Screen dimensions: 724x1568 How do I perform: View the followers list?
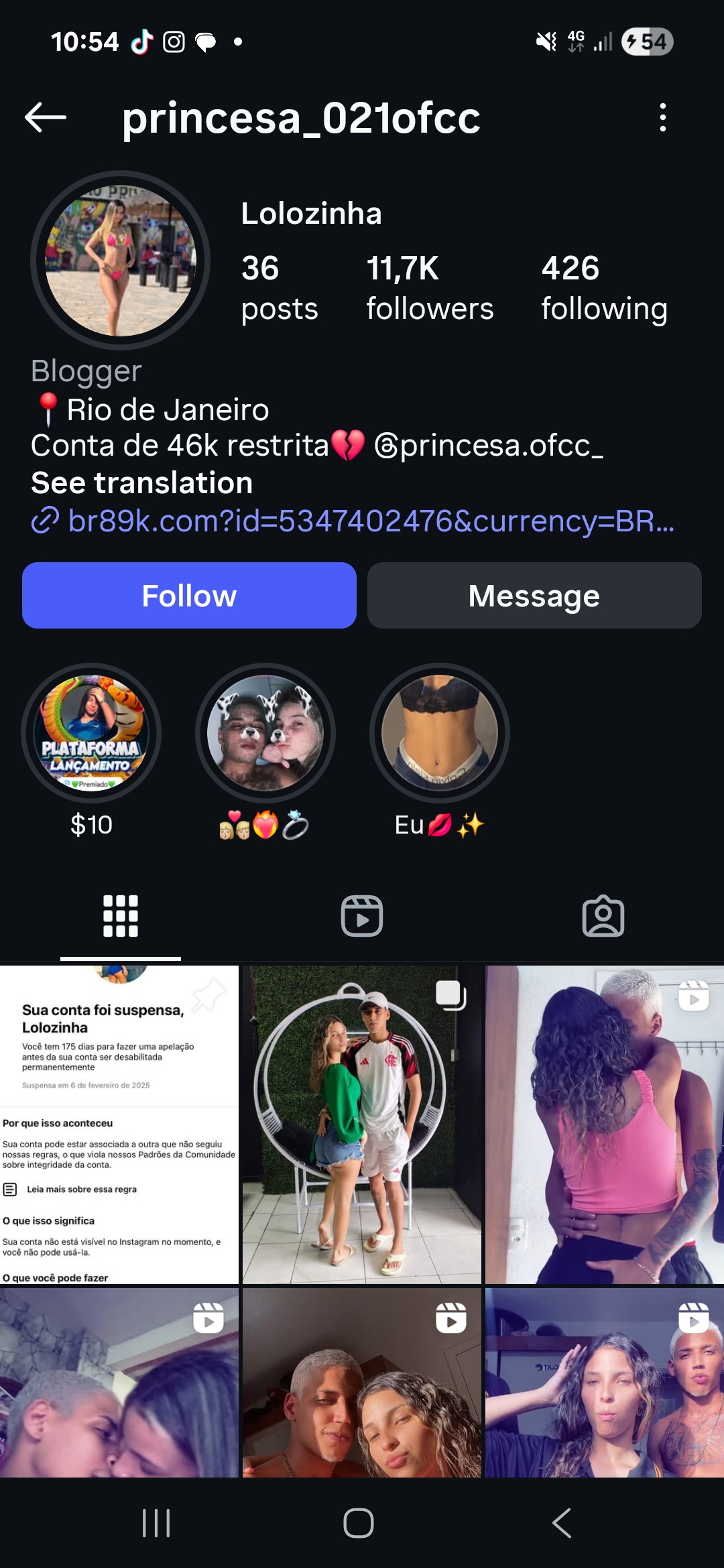click(429, 288)
